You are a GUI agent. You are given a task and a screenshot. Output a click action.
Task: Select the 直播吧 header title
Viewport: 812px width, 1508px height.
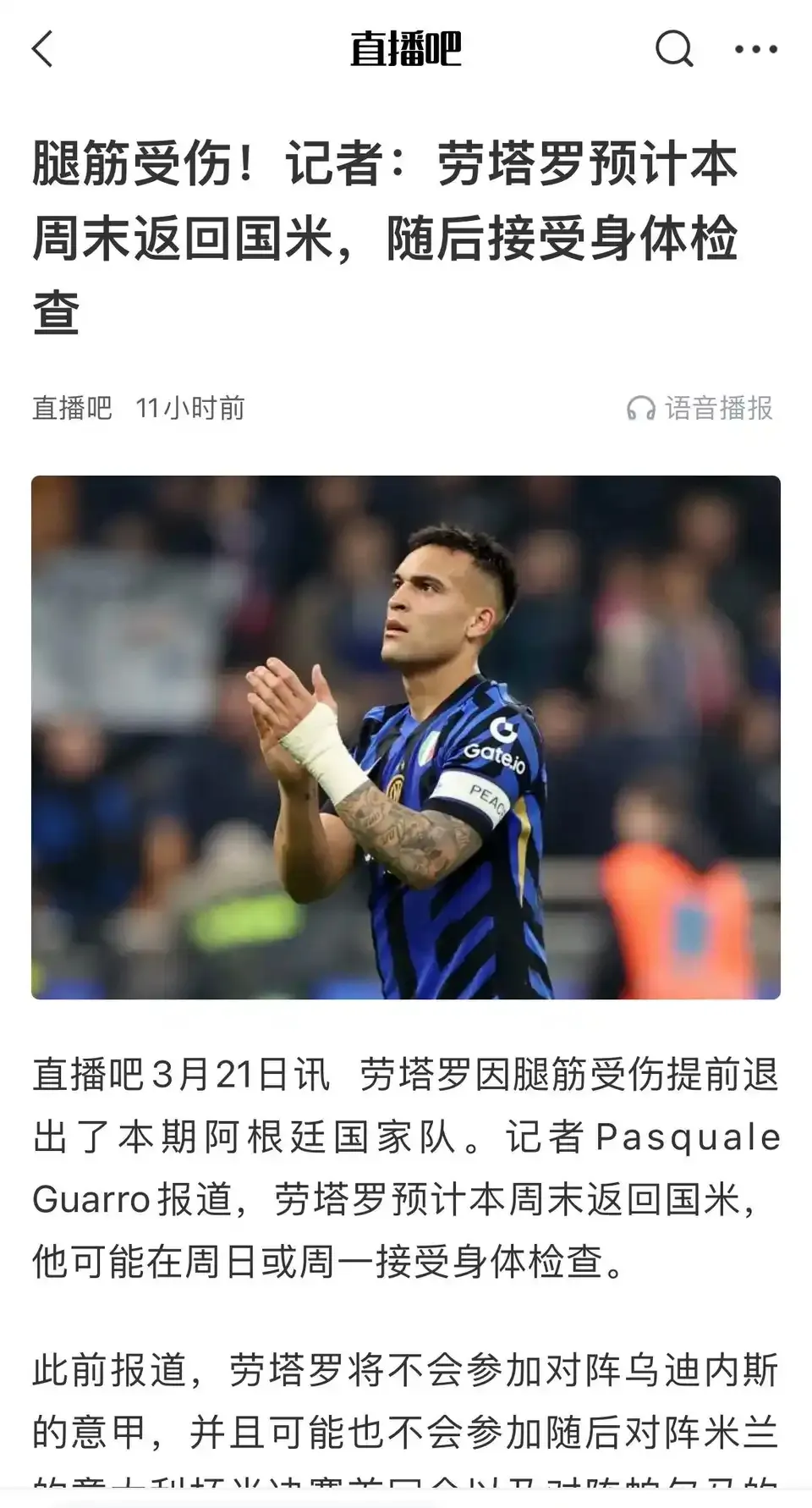(406, 49)
